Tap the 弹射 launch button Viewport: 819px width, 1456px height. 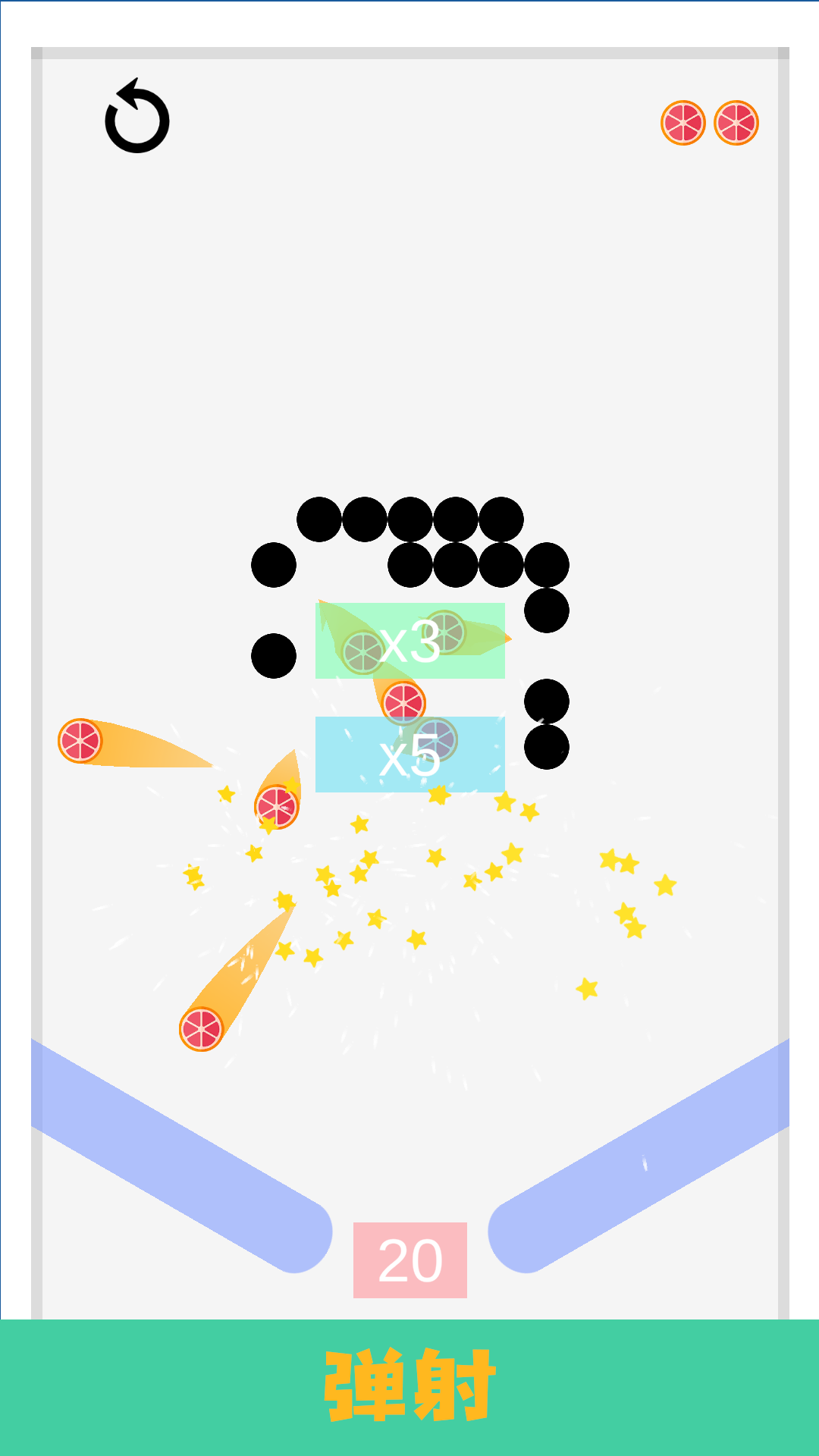[409, 1386]
